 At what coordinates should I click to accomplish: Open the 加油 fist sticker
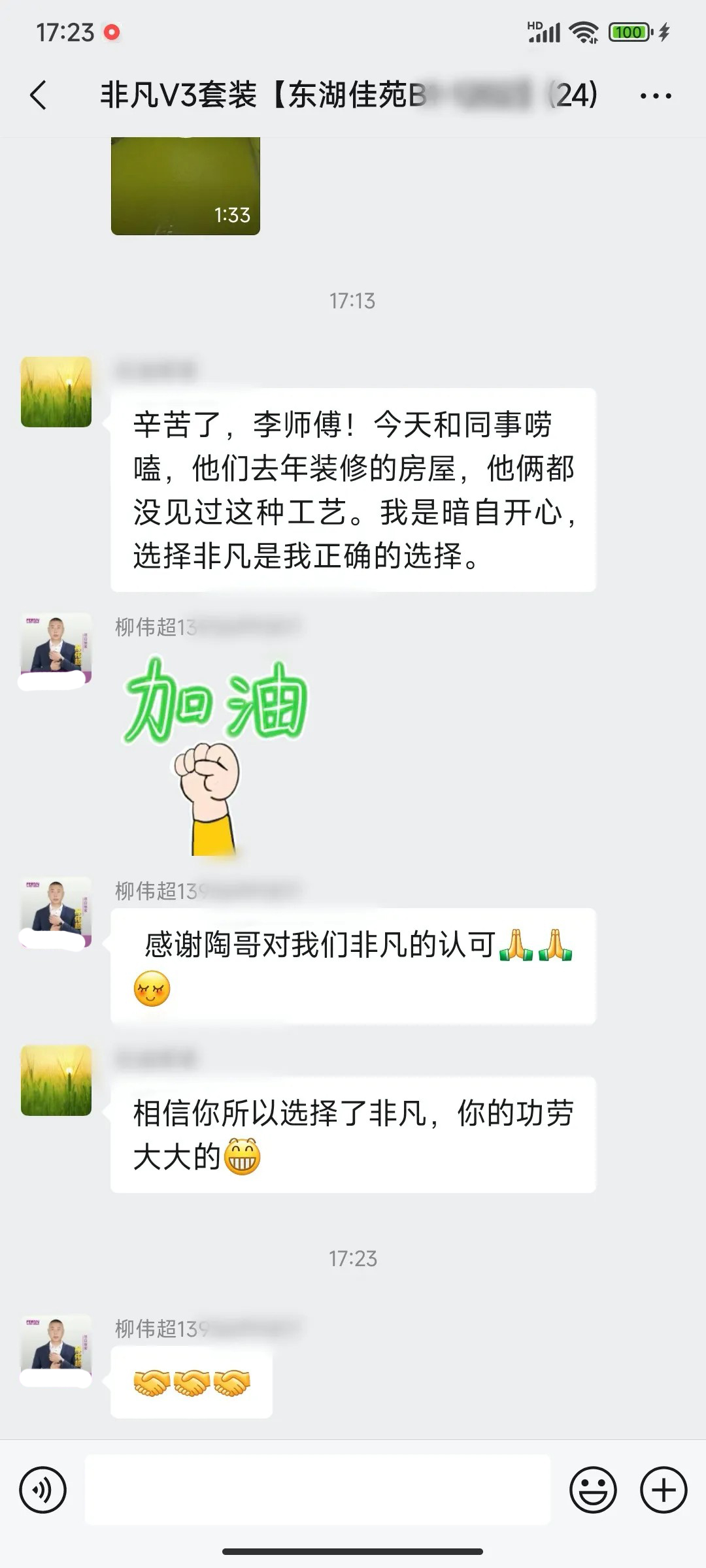tap(216, 755)
